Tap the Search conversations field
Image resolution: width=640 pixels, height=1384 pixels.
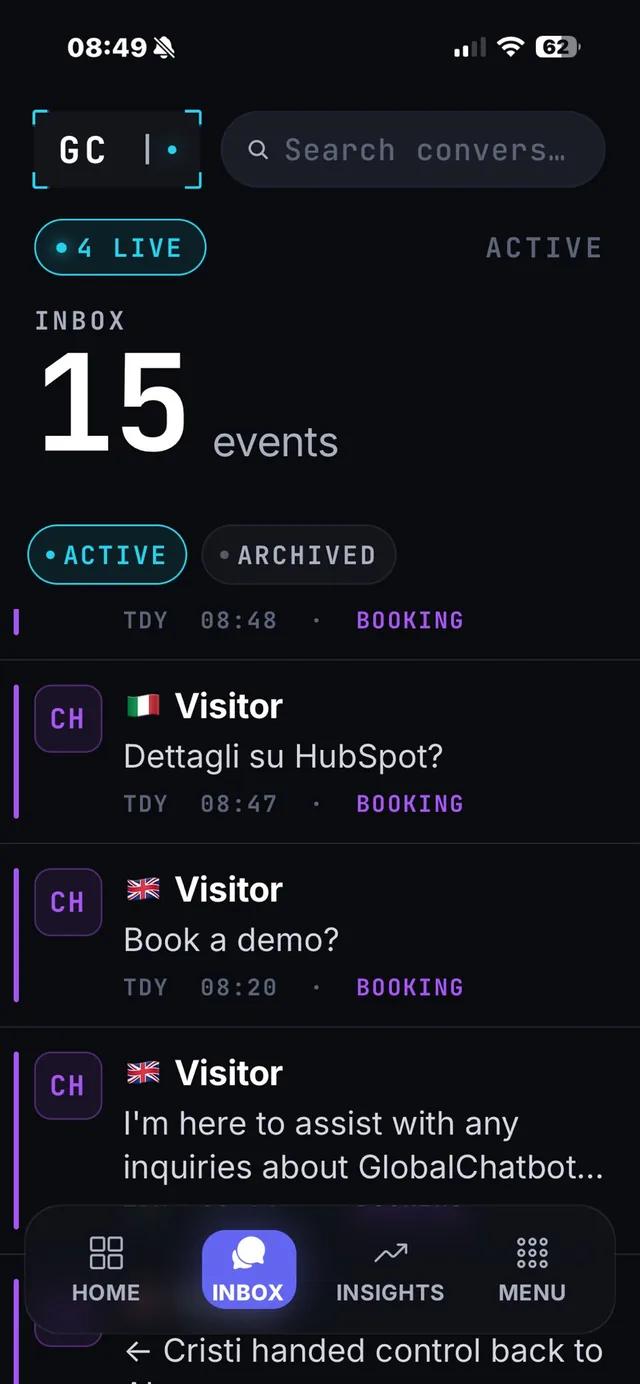[412, 150]
